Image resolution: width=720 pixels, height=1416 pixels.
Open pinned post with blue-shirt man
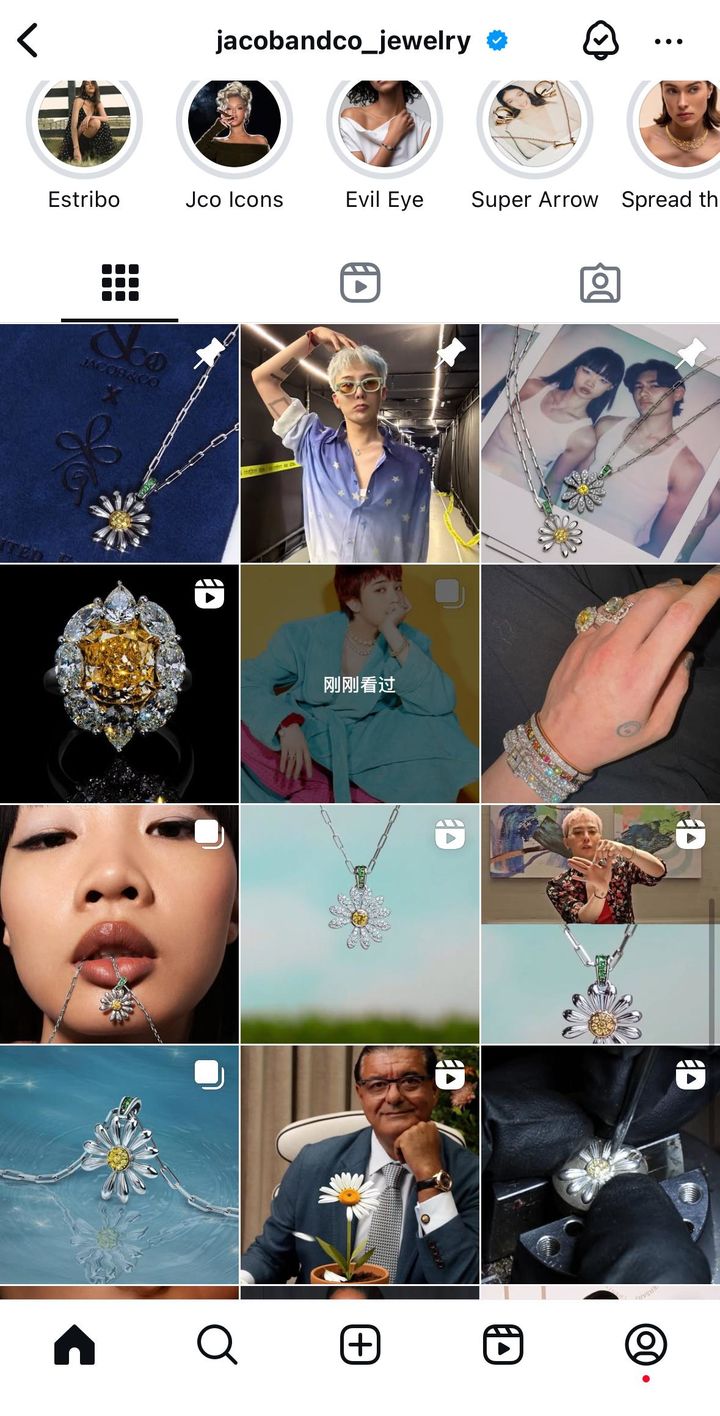[360, 443]
